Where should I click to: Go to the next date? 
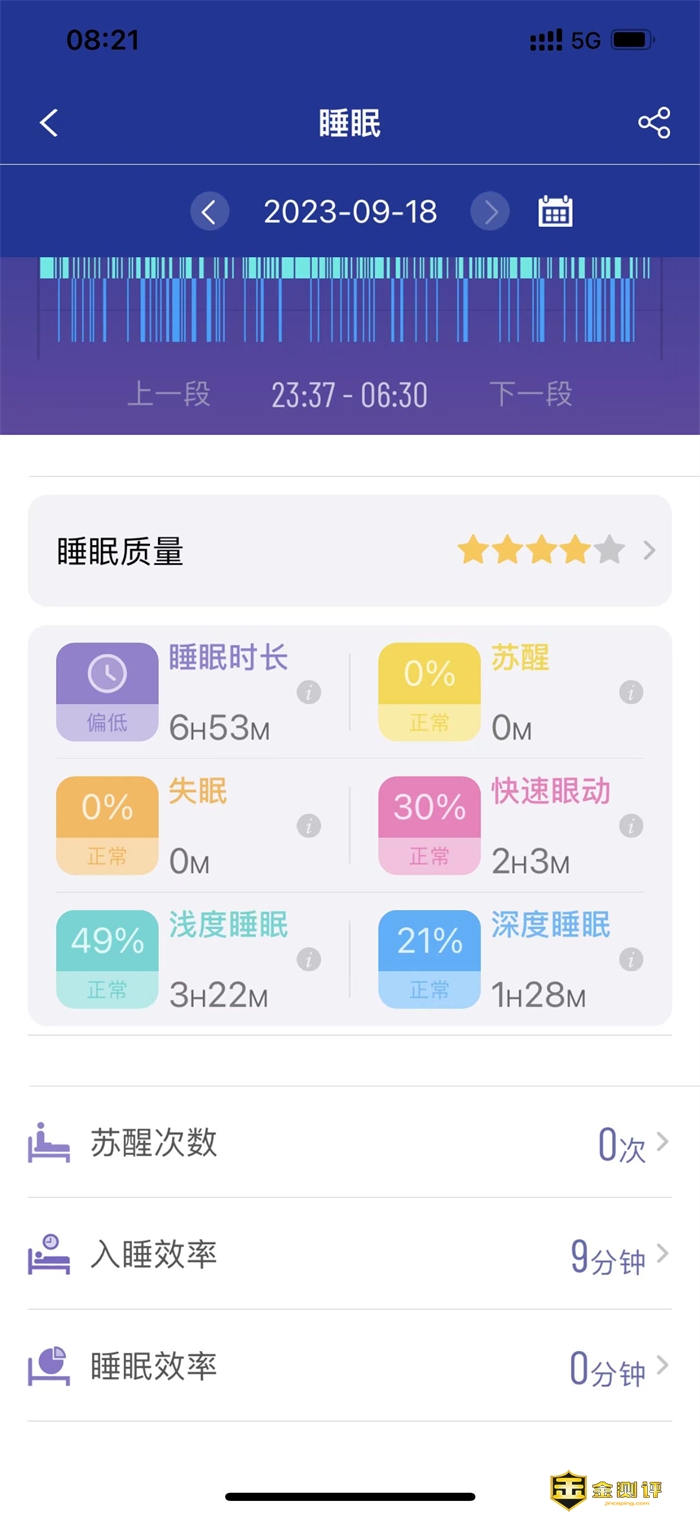tap(490, 212)
